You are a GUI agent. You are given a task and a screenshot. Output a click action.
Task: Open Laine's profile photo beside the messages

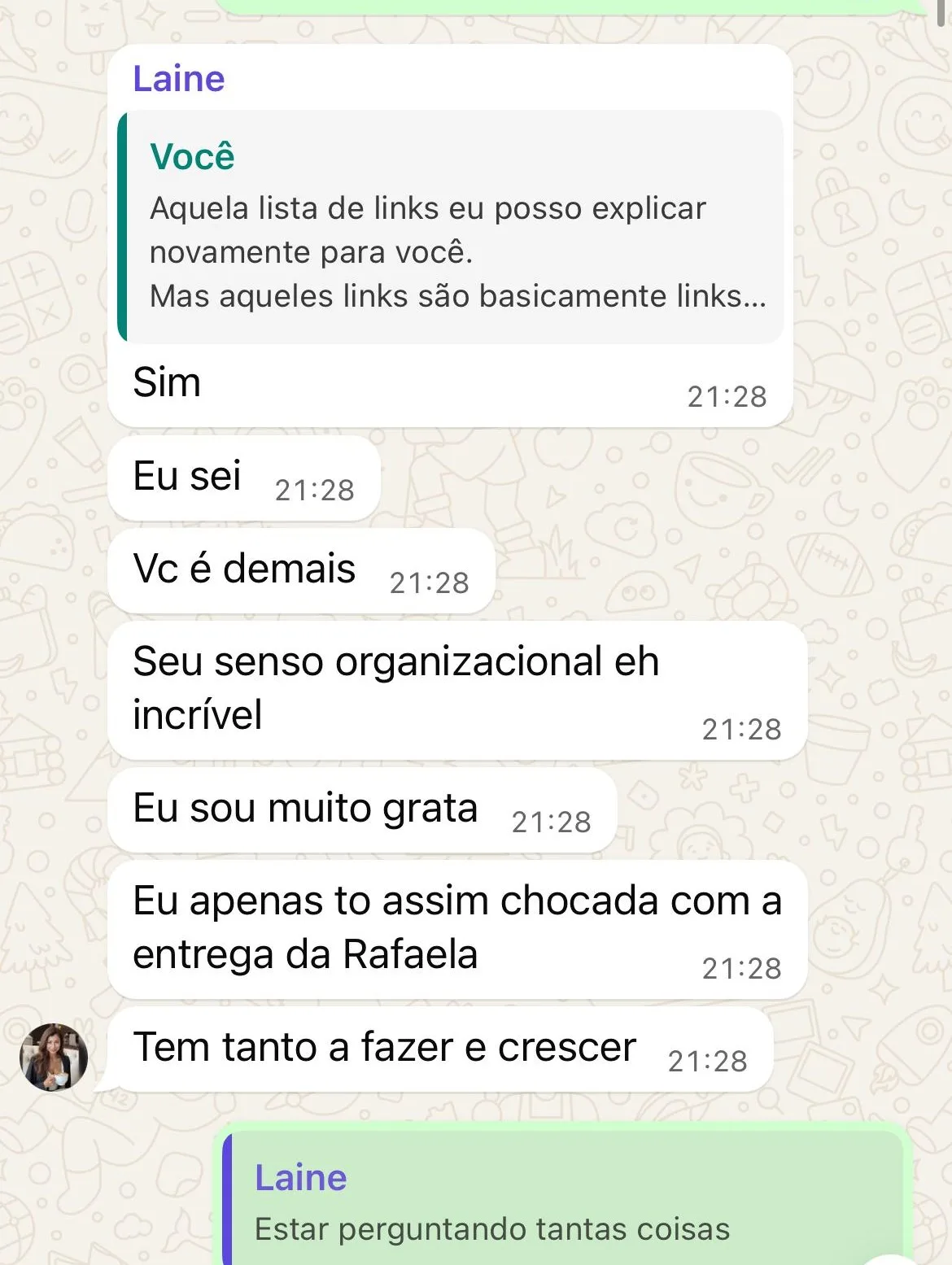click(x=54, y=1057)
